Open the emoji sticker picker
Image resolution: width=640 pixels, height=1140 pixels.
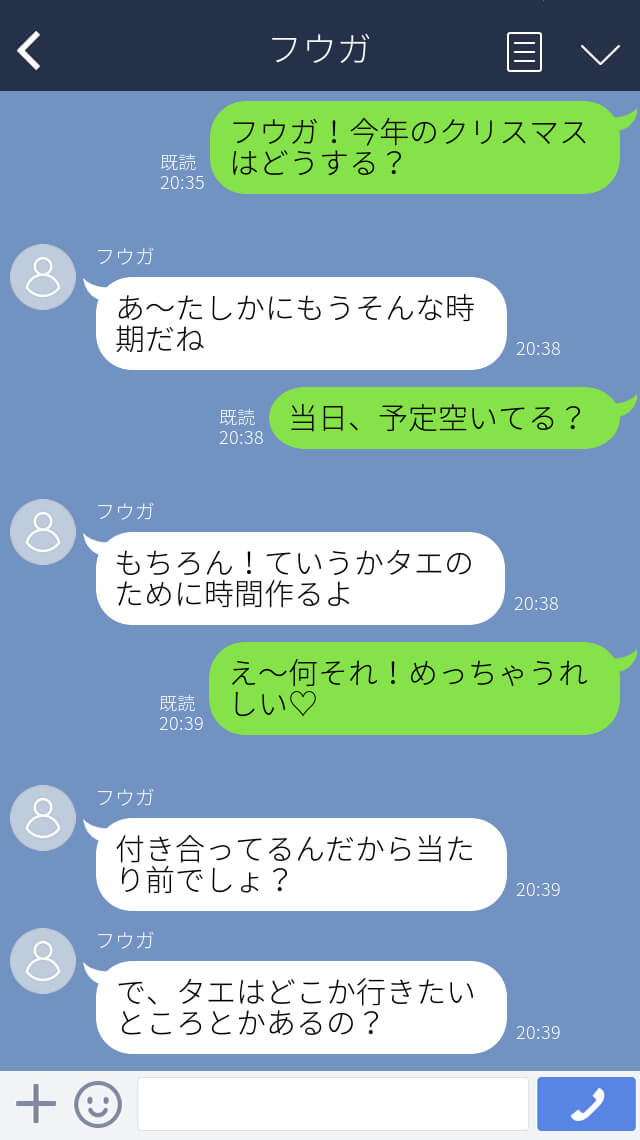pos(97,1104)
